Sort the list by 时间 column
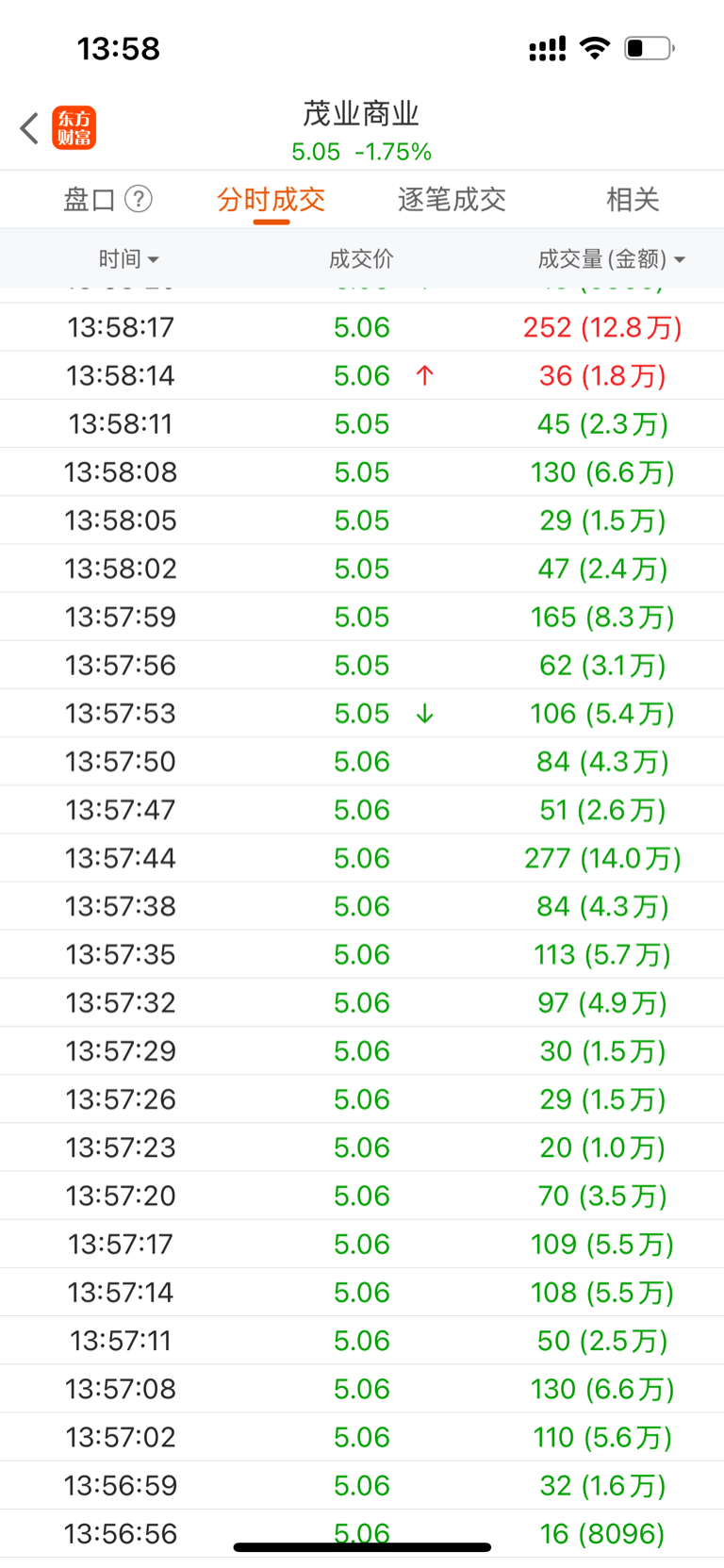 click(x=129, y=258)
